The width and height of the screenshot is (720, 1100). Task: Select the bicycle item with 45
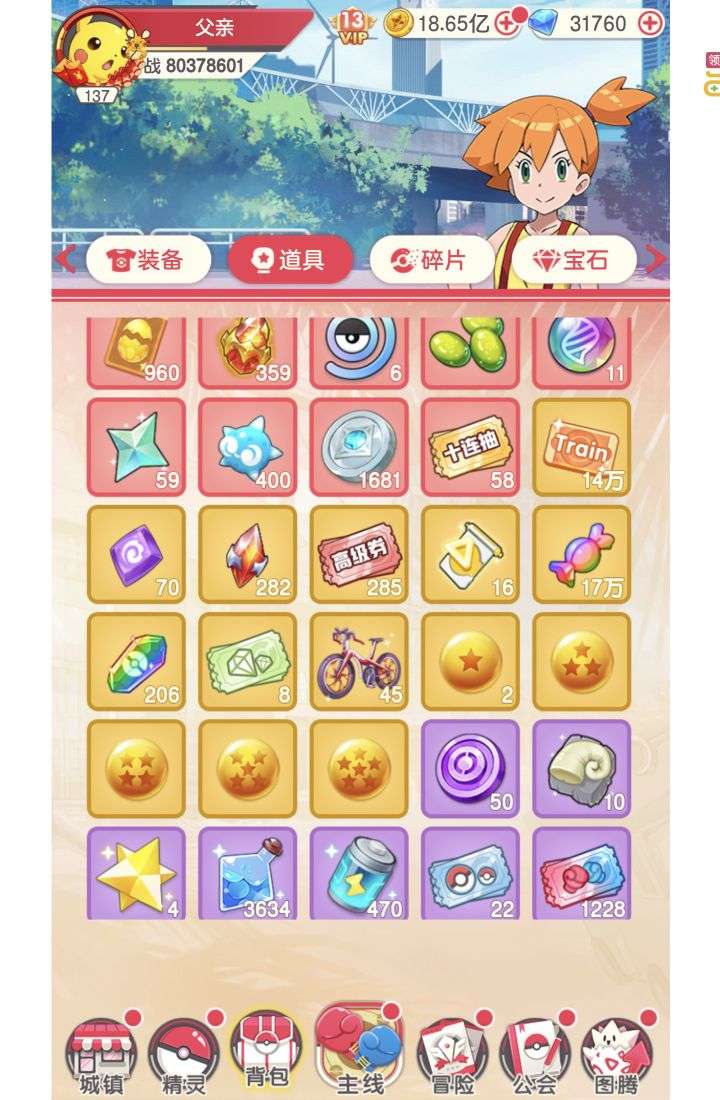(359, 661)
